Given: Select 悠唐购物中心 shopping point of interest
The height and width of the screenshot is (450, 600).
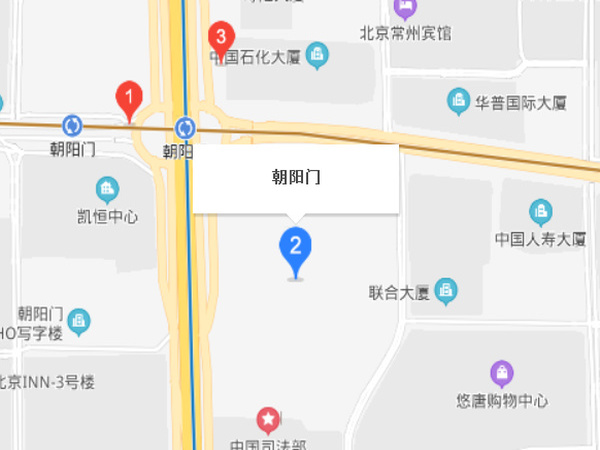Looking at the screenshot, I should pos(503,374).
